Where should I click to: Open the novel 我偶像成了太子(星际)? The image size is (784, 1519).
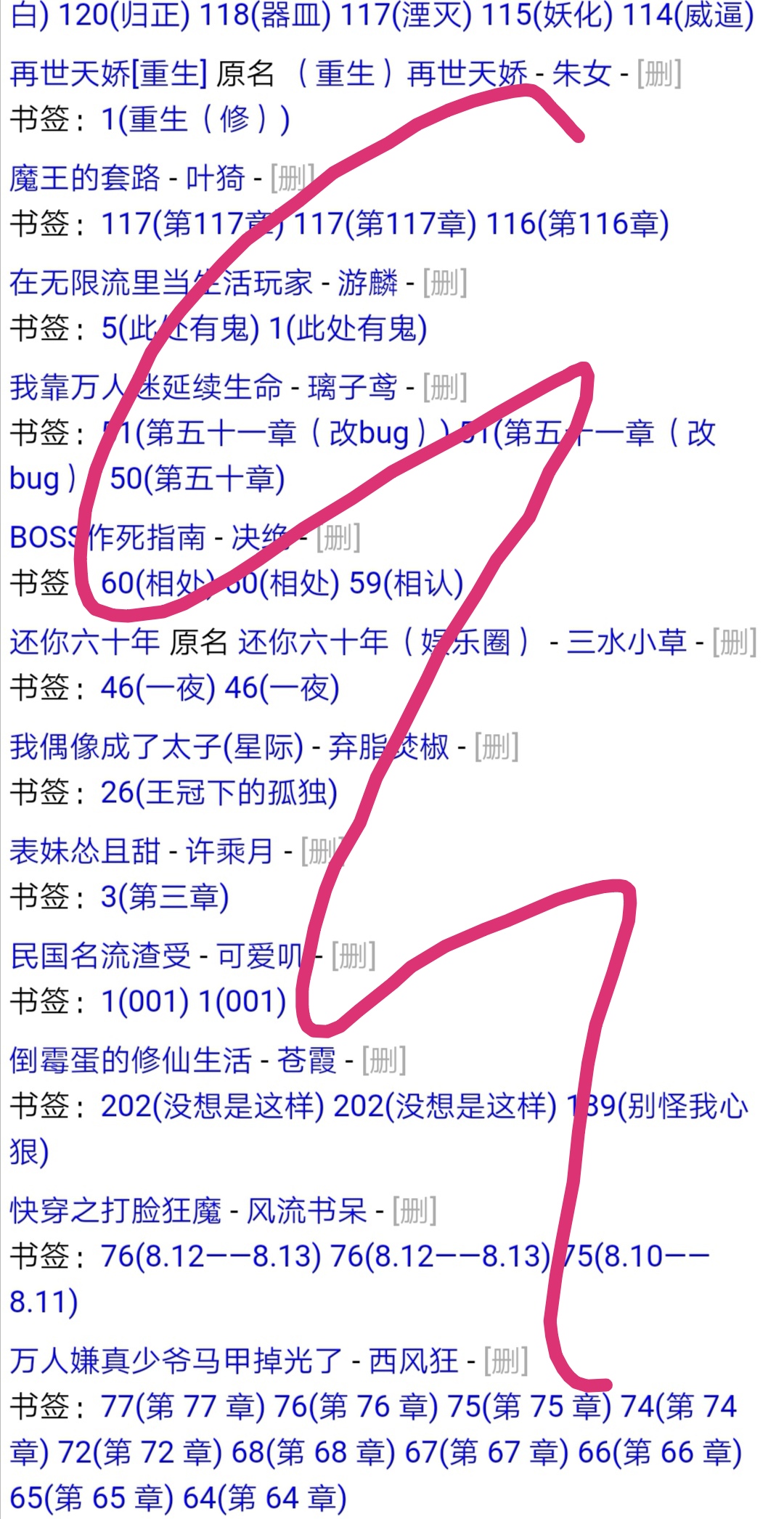tap(156, 747)
